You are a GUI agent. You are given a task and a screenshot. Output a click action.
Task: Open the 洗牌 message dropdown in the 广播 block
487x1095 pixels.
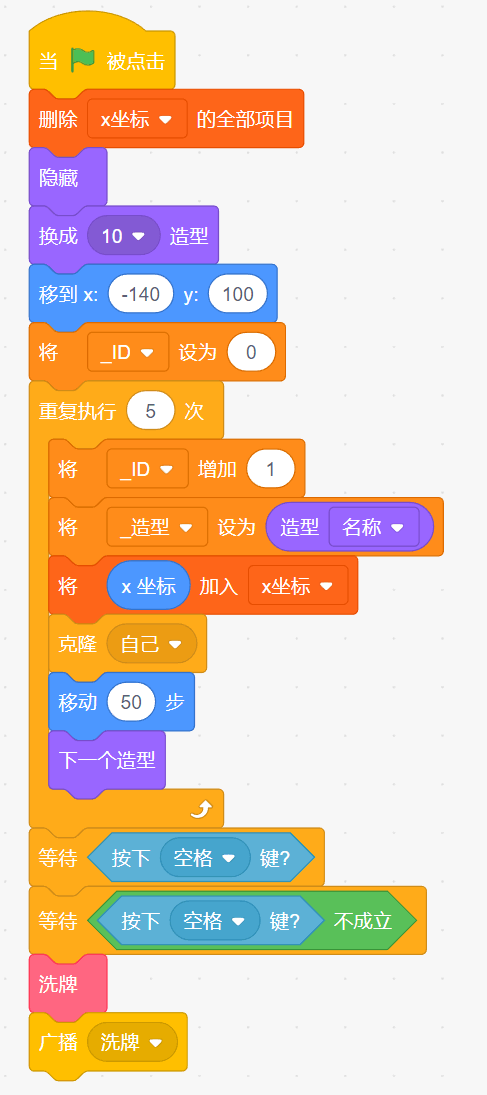click(133, 1042)
